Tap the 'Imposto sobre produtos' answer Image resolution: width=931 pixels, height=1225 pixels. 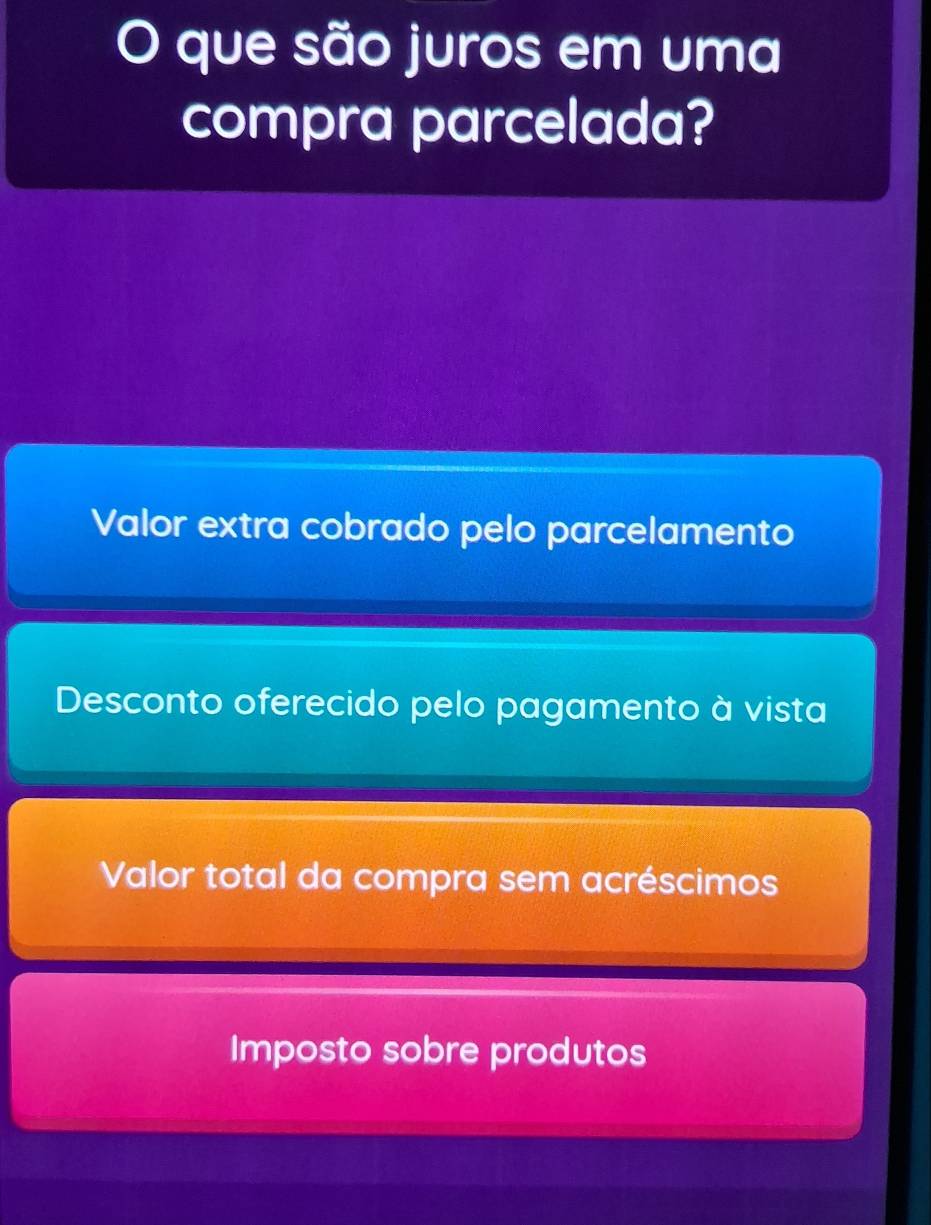(437, 1053)
